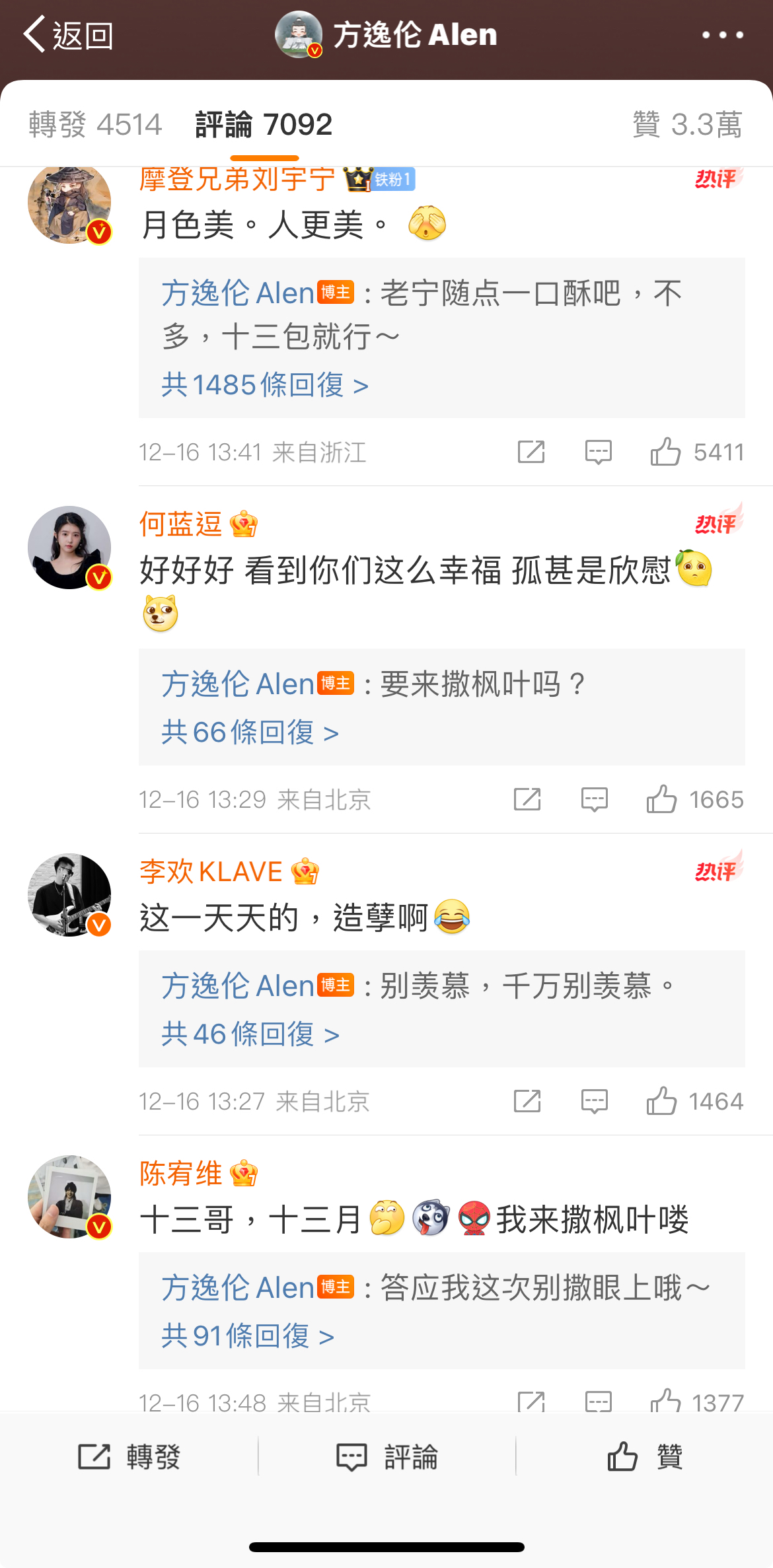Like the post via bottom 贊
The image size is (773, 1568).
click(645, 1456)
